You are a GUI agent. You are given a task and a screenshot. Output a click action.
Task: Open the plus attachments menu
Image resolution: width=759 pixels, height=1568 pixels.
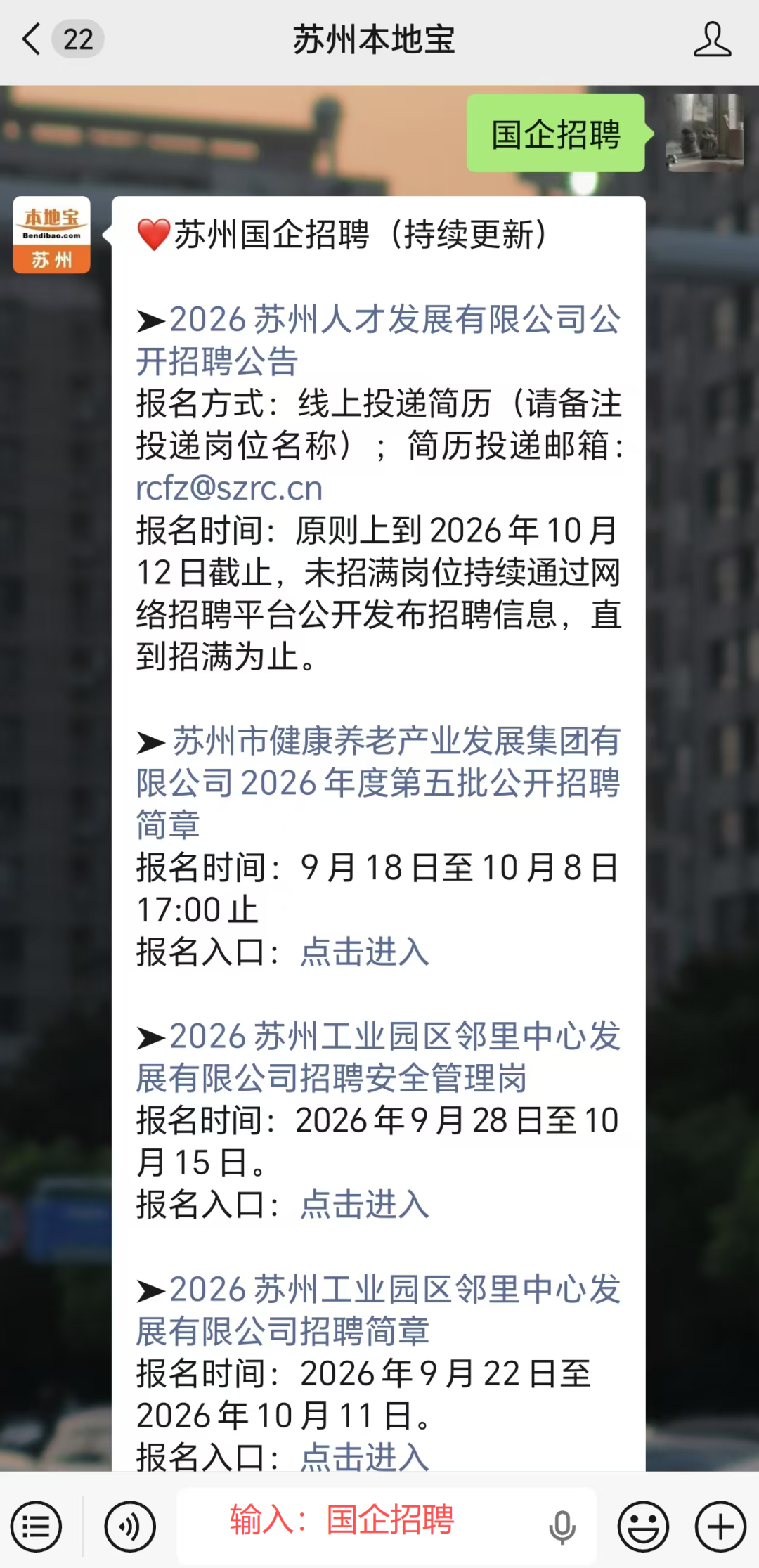(x=720, y=1527)
